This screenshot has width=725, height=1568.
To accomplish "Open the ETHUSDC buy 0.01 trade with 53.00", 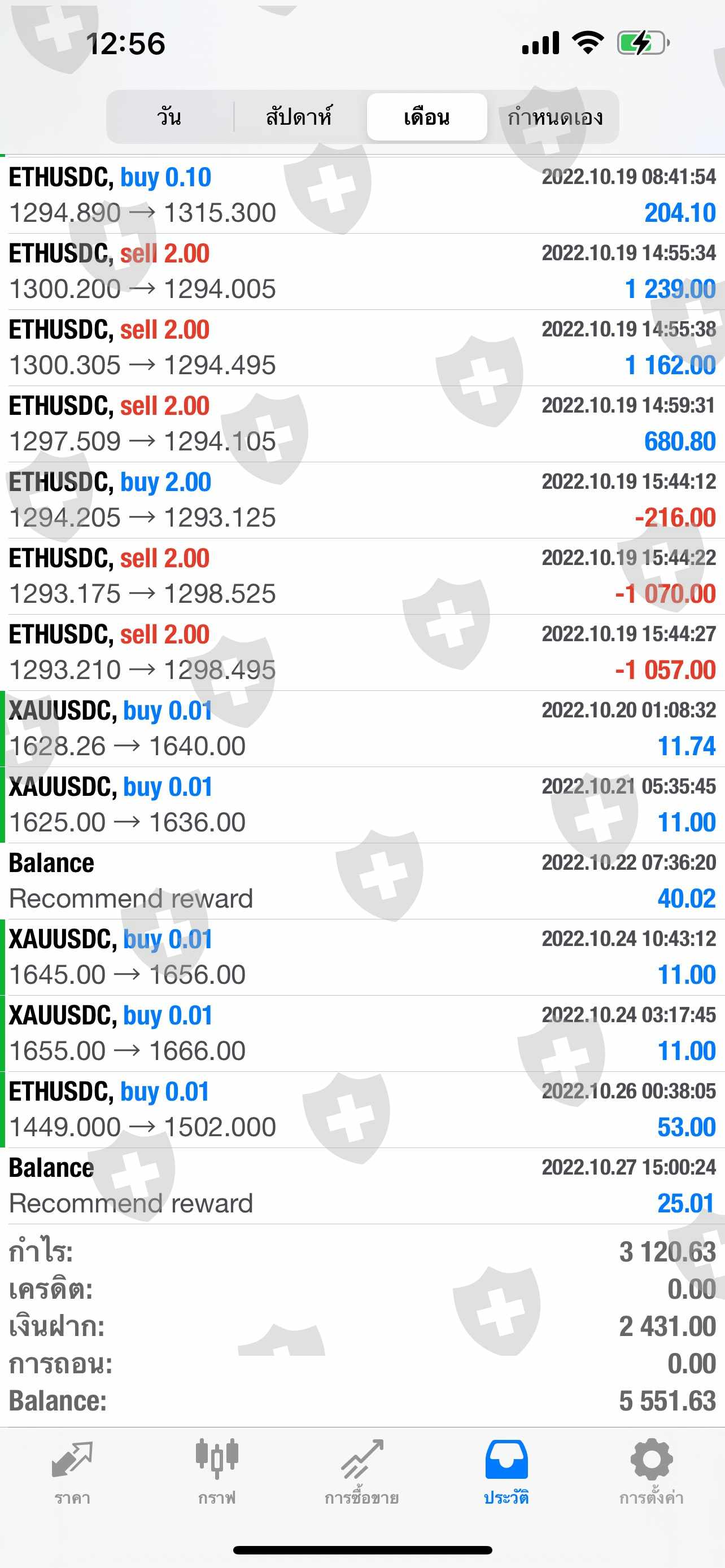I will (362, 1110).
